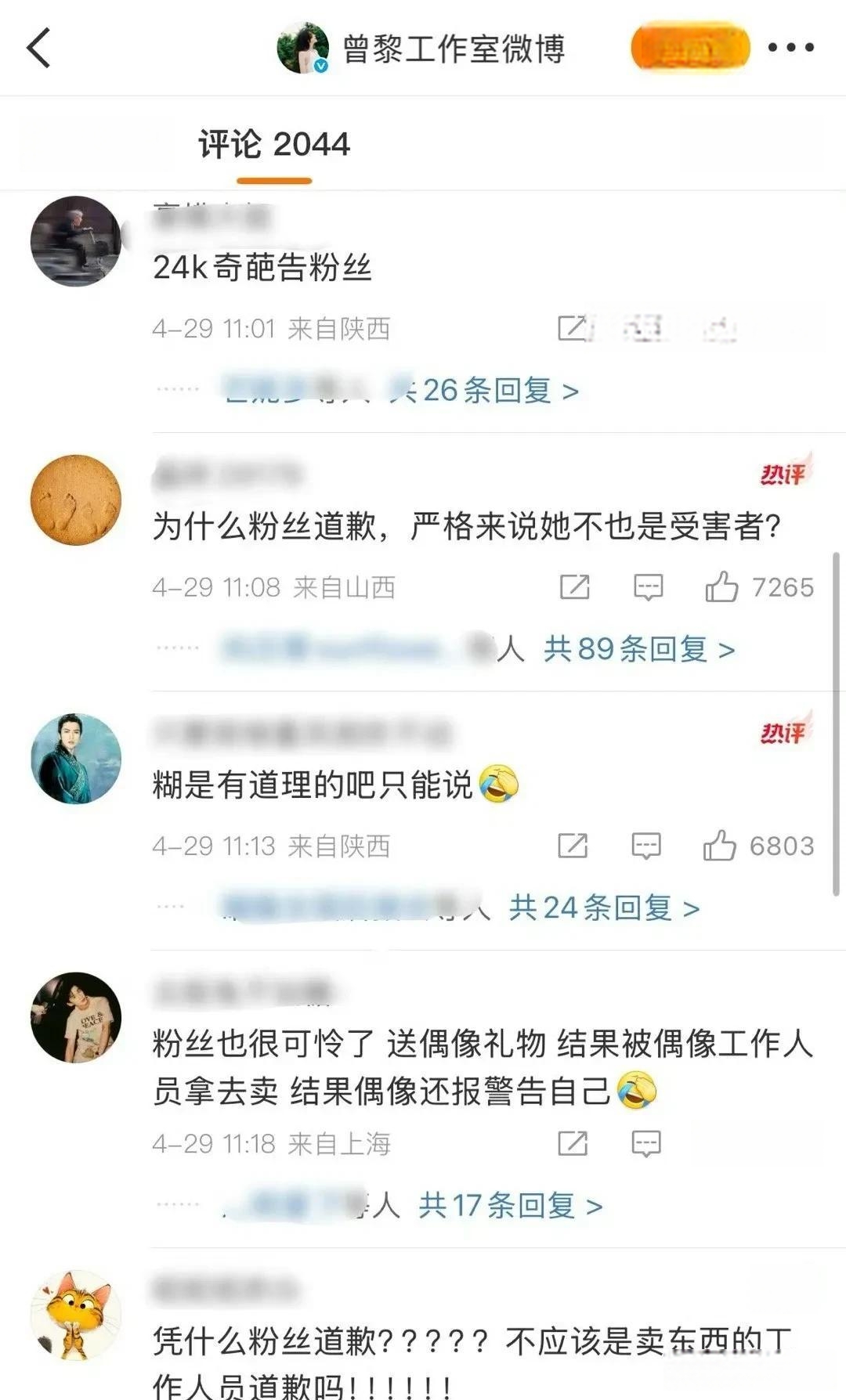Open avatar of 24k奇葩告粉丝 commenter

[x=76, y=241]
